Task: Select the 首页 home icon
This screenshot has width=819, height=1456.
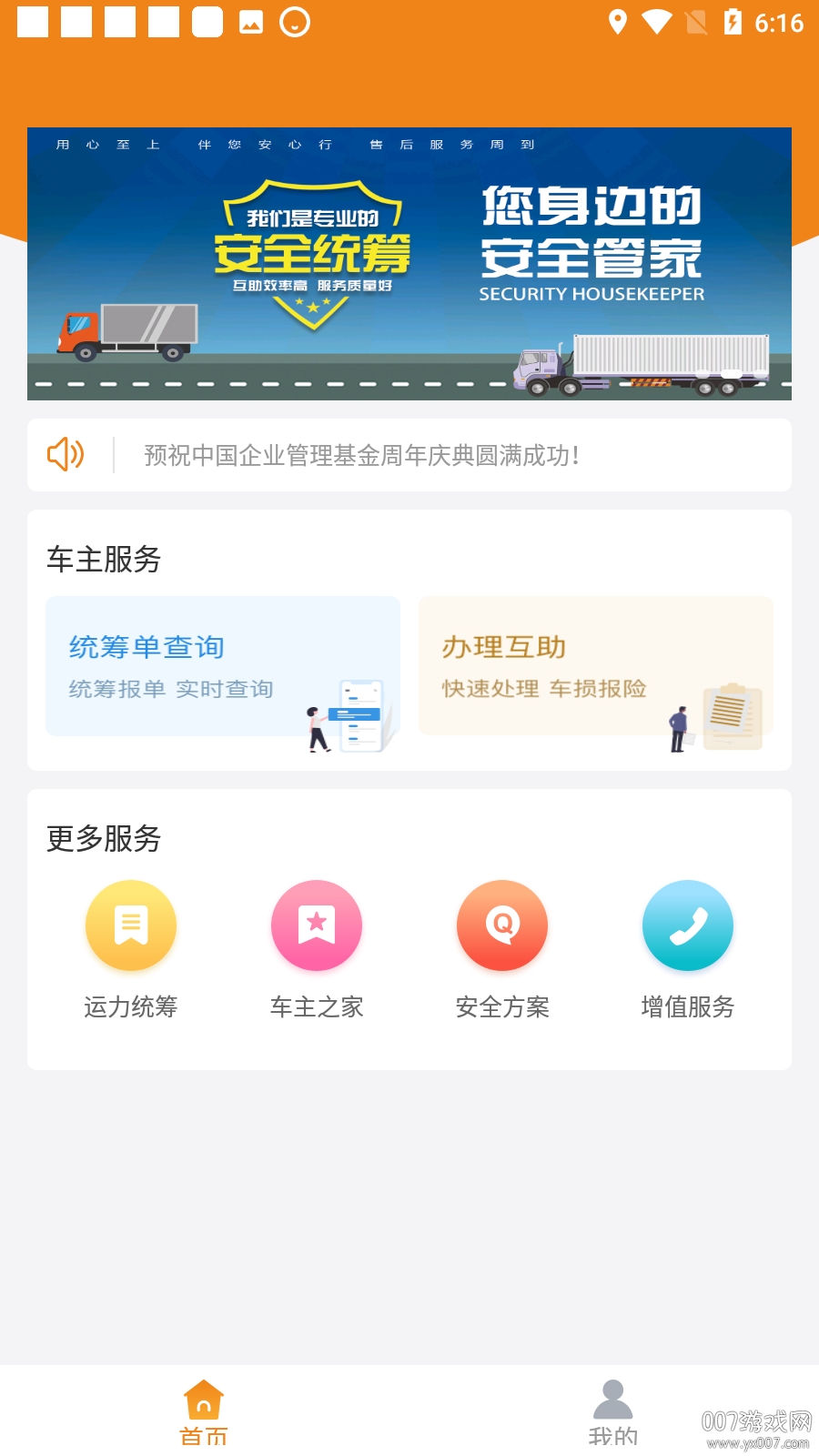Action: tap(204, 1397)
